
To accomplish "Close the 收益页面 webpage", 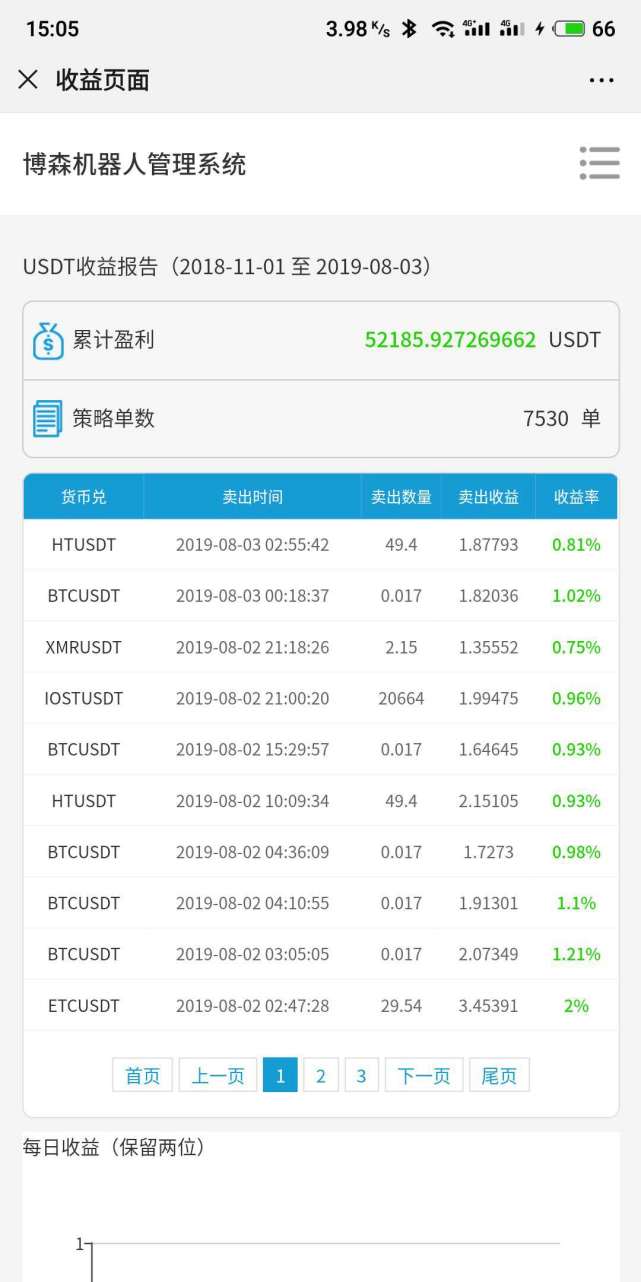I will pos(28,80).
